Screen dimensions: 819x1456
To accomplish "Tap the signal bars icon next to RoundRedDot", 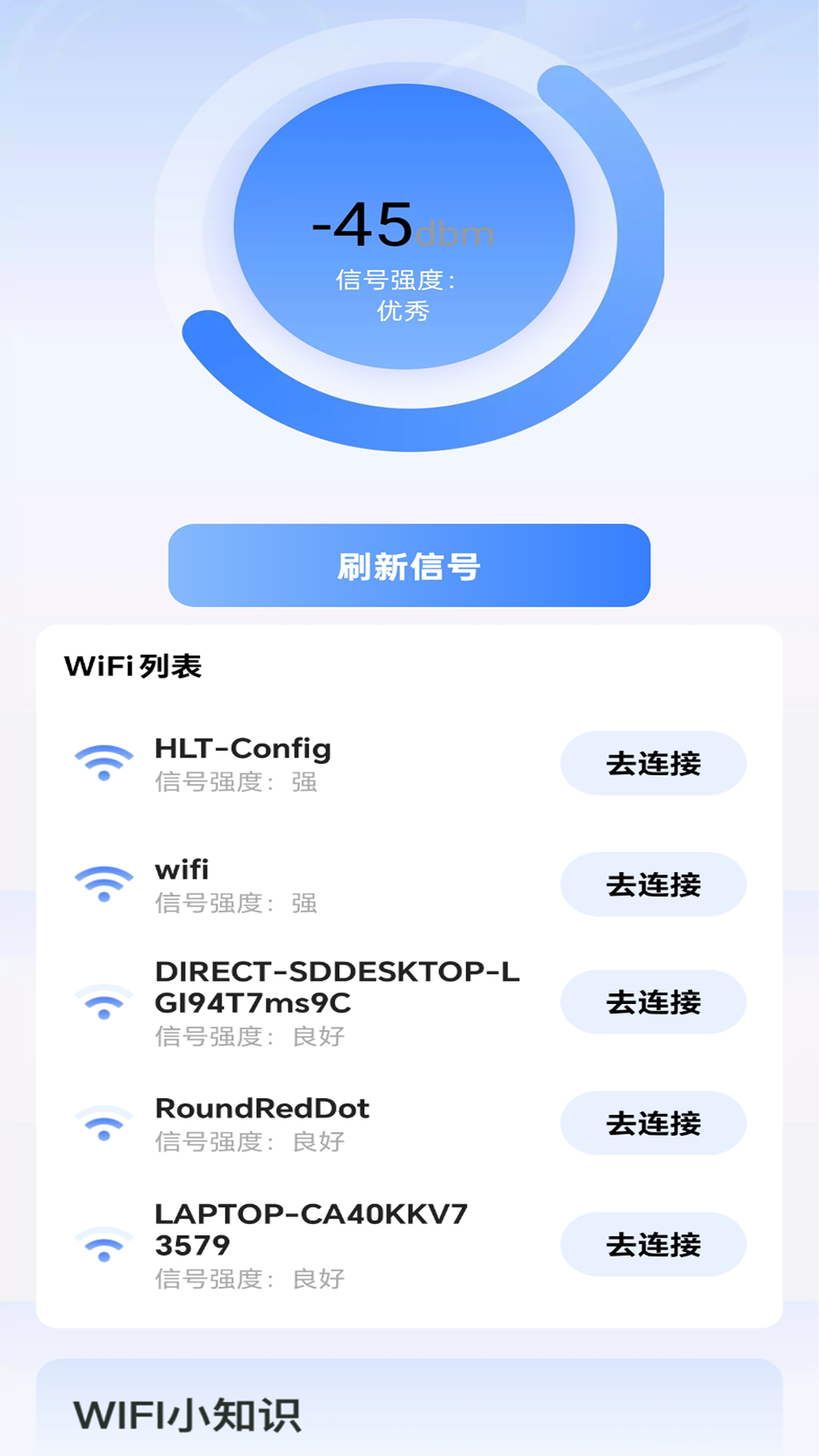I will coord(103,1124).
